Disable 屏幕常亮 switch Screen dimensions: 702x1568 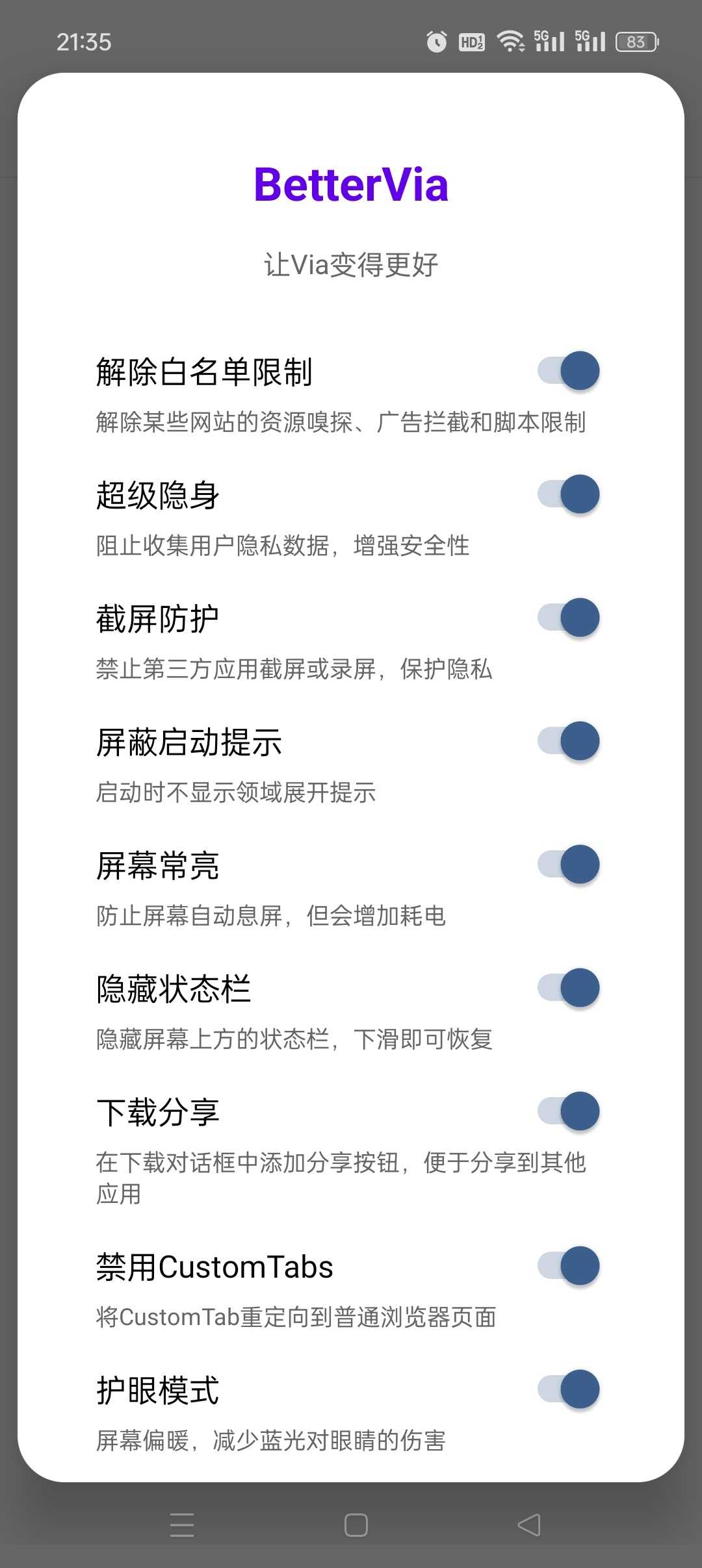569,865
